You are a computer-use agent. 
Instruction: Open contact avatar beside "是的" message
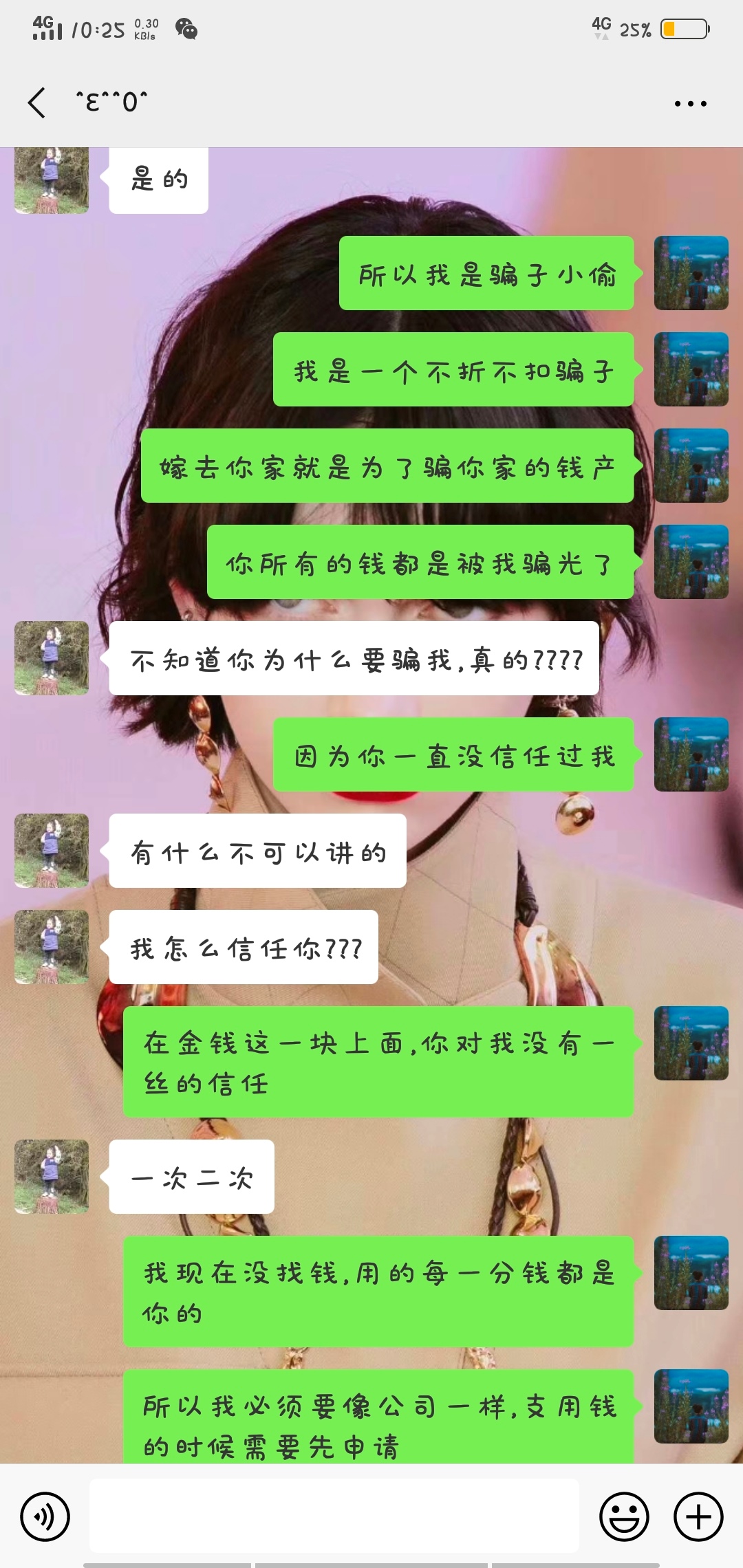52,181
